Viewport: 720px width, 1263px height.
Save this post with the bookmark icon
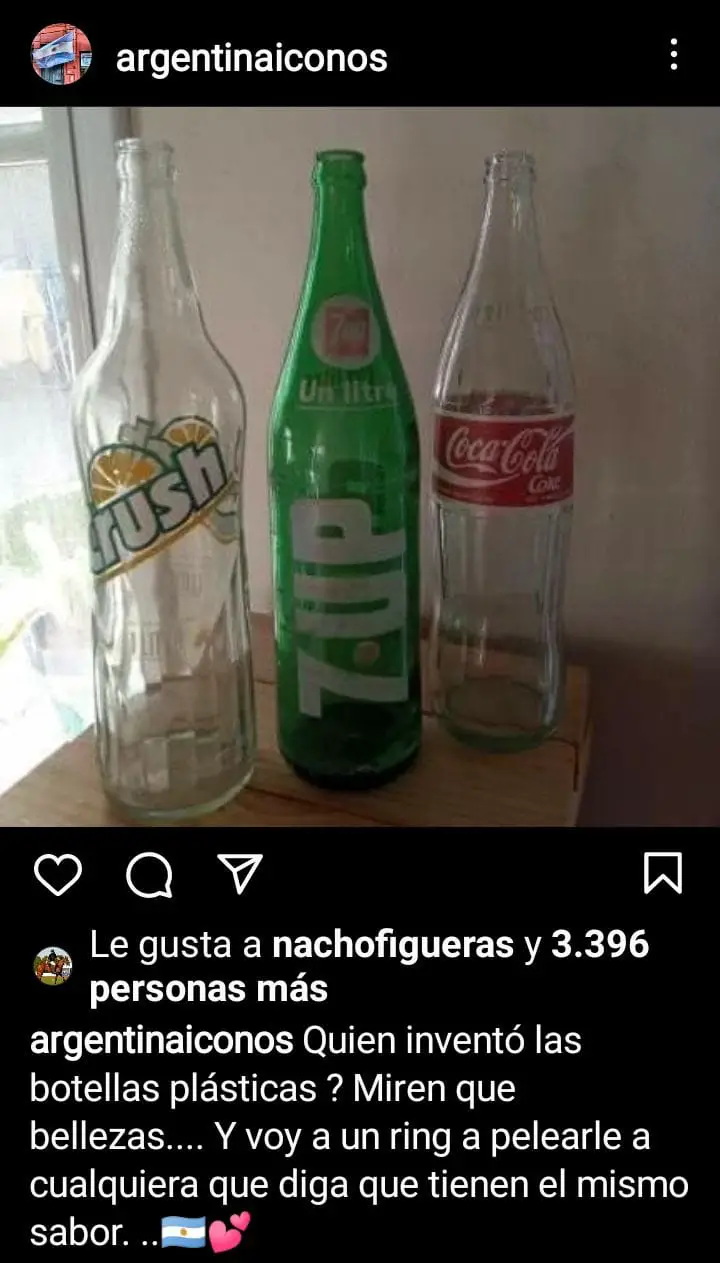click(x=662, y=873)
